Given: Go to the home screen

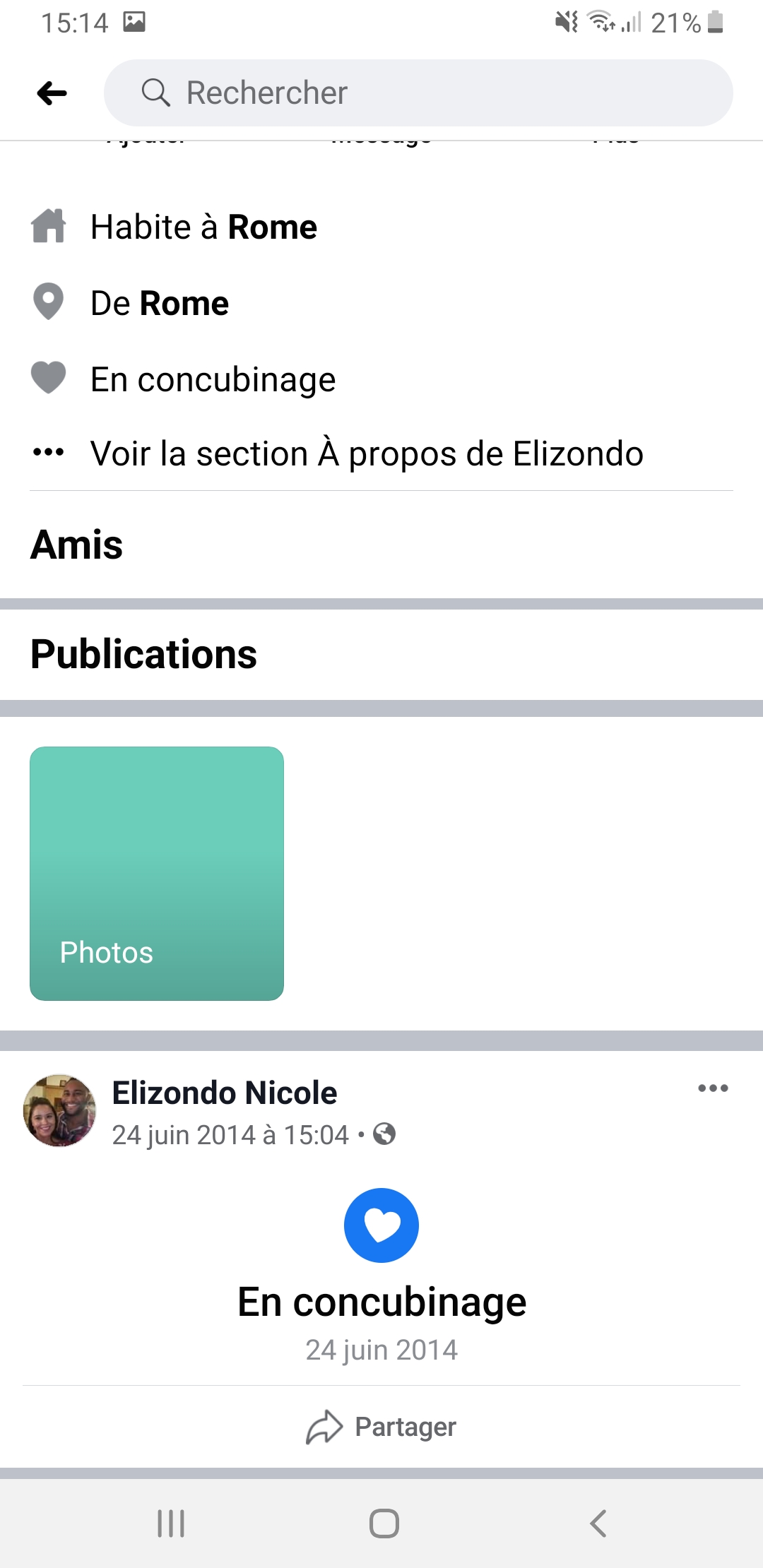Looking at the screenshot, I should [x=384, y=1524].
